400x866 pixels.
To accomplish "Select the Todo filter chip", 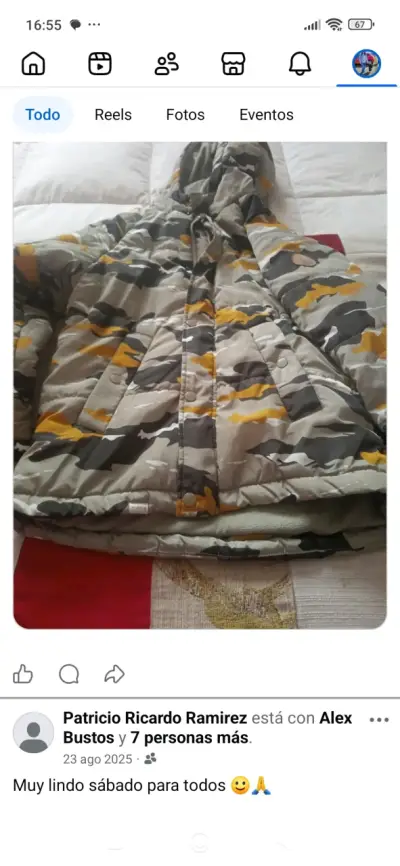I will 43,115.
